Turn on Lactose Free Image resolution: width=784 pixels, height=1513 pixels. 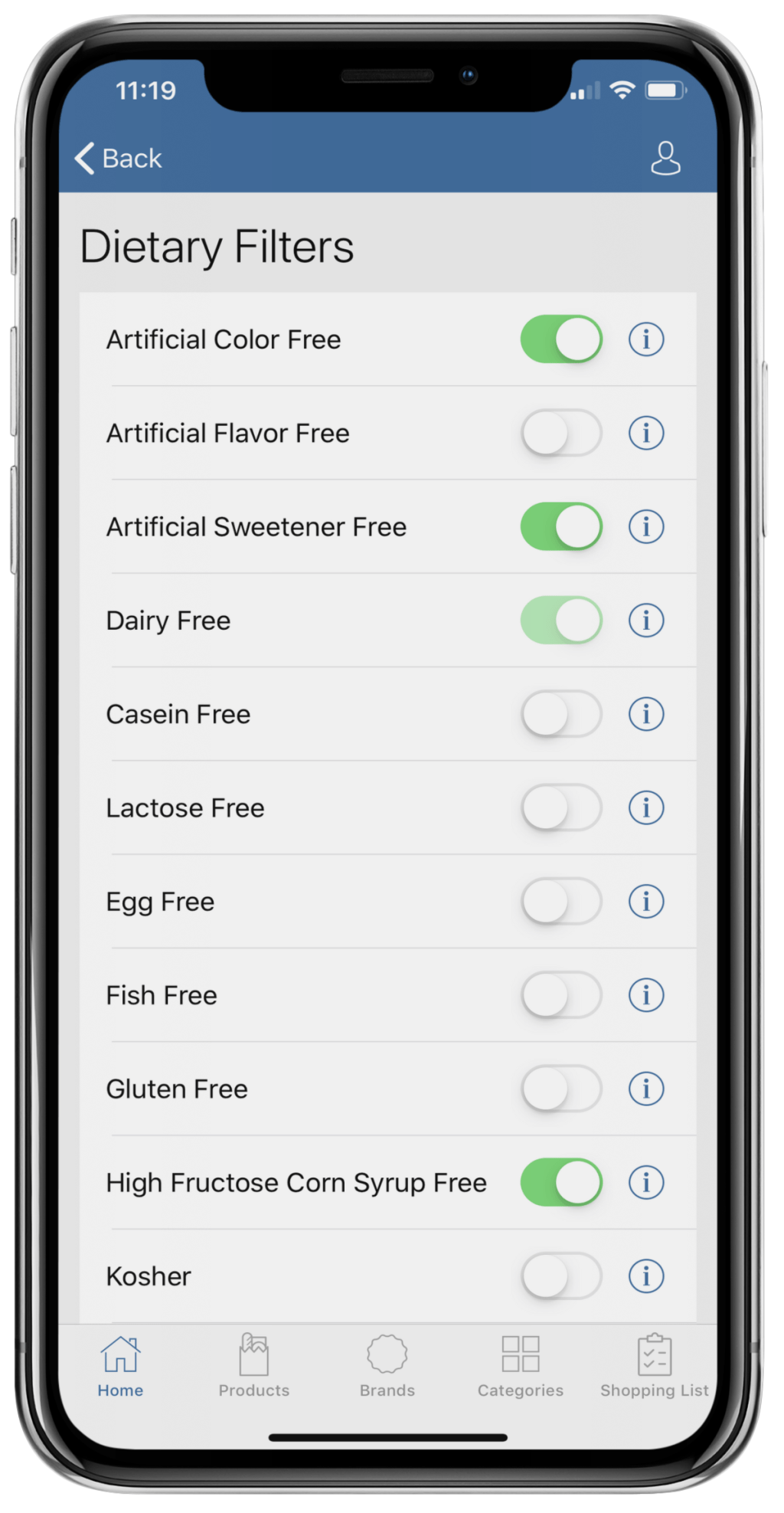click(561, 807)
